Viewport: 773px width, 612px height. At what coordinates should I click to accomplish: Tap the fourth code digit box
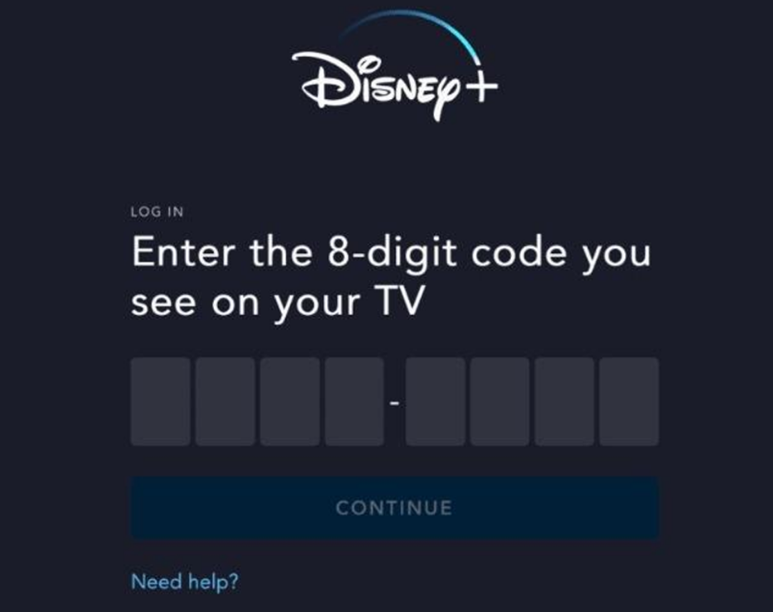click(x=354, y=401)
